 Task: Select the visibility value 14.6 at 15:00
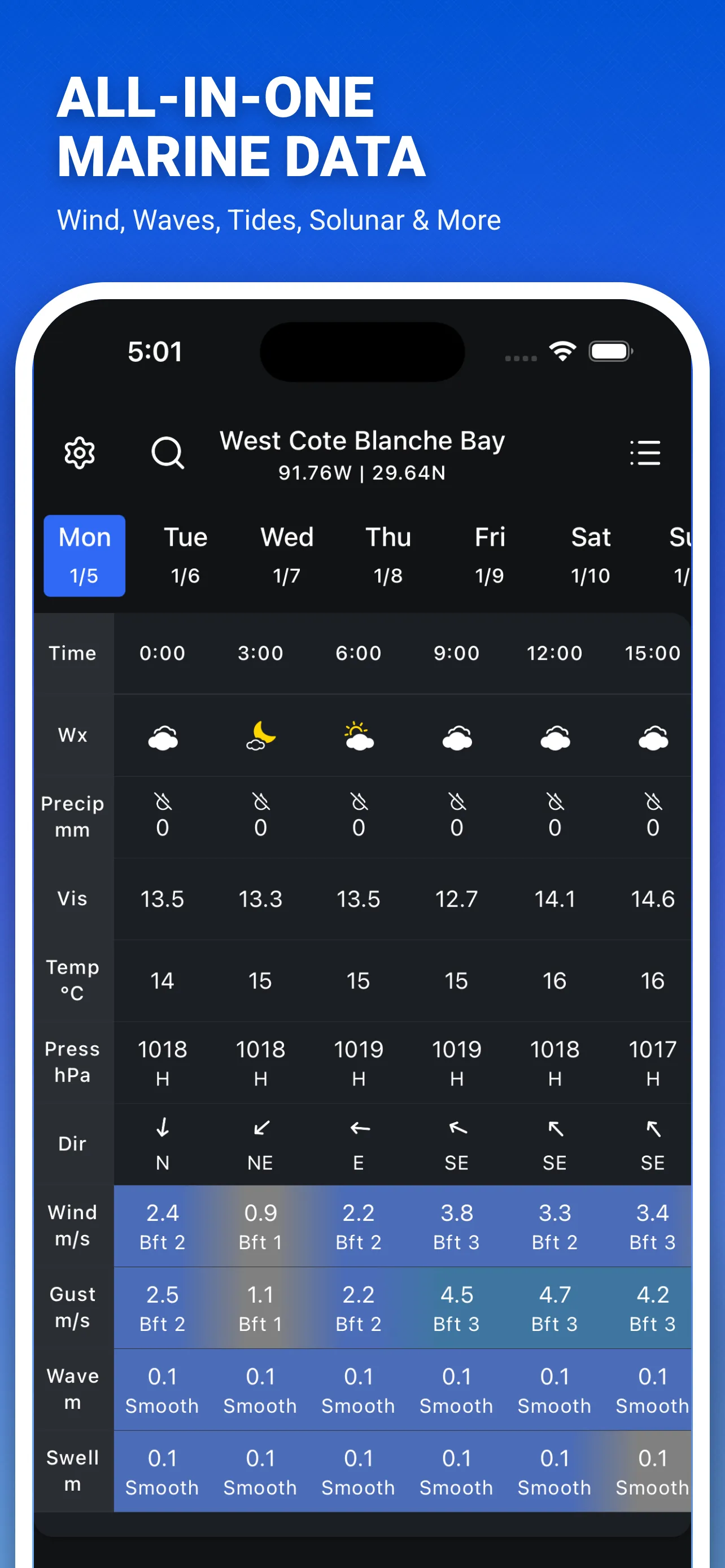pyautogui.click(x=653, y=899)
